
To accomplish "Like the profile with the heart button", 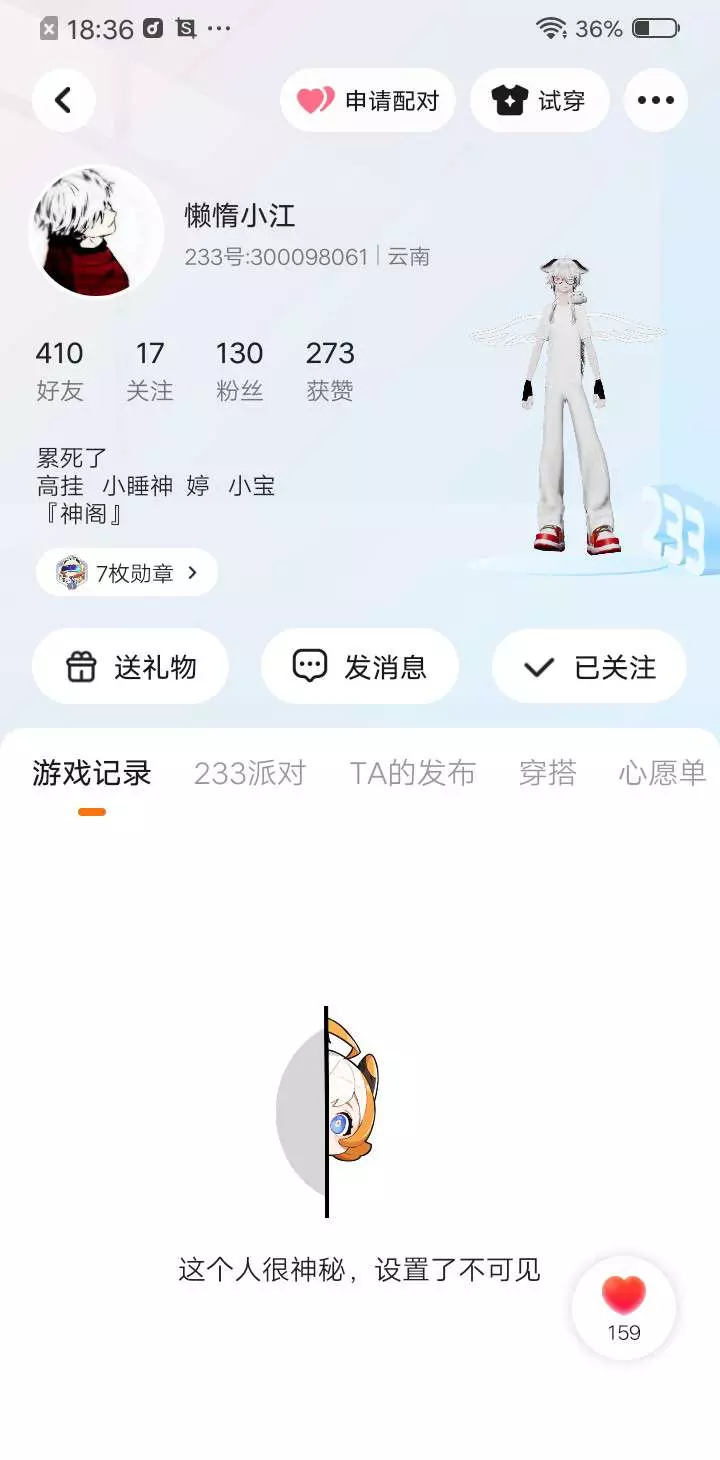I will (x=624, y=1308).
